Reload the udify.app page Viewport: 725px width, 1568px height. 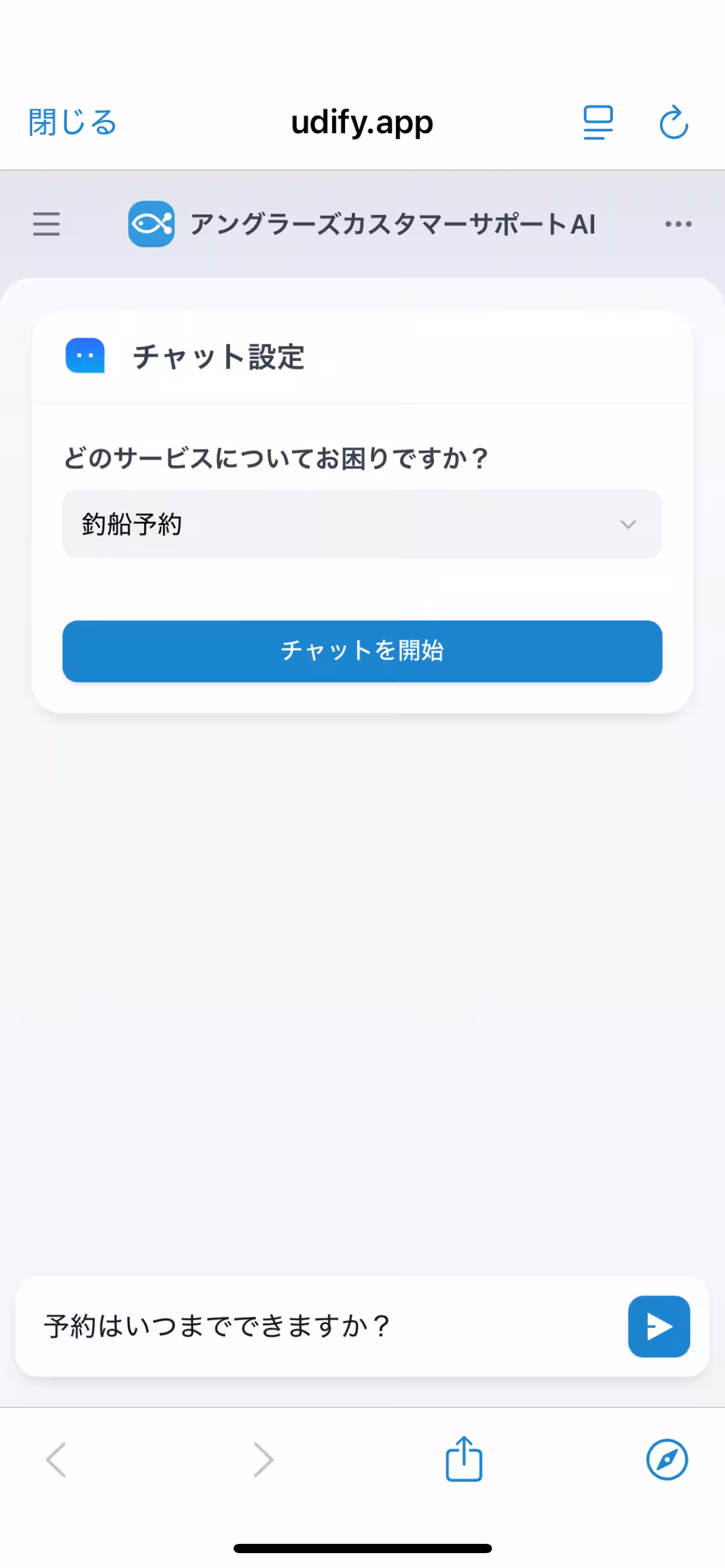tap(674, 122)
